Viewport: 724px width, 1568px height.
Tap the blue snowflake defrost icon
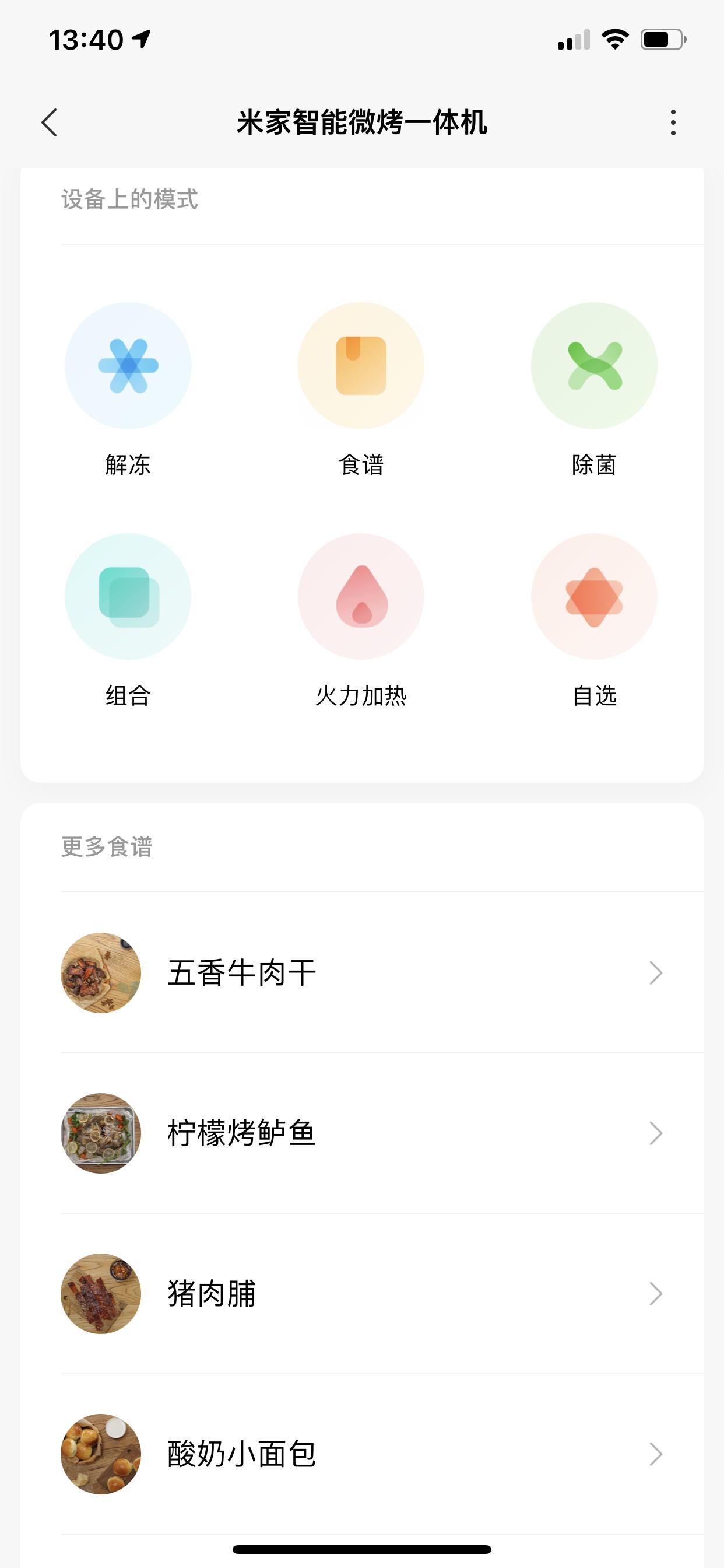point(128,365)
